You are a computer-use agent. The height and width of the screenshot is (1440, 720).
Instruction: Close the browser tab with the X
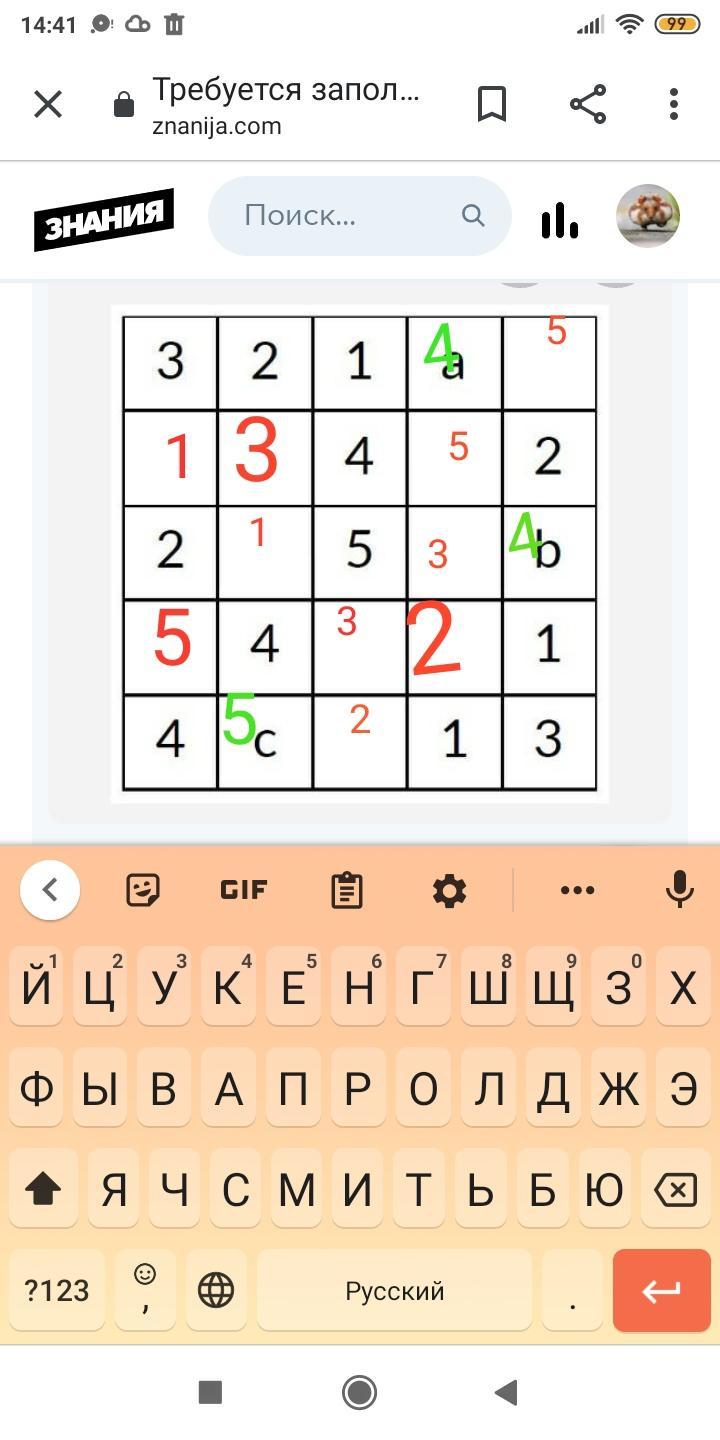pyautogui.click(x=48, y=104)
